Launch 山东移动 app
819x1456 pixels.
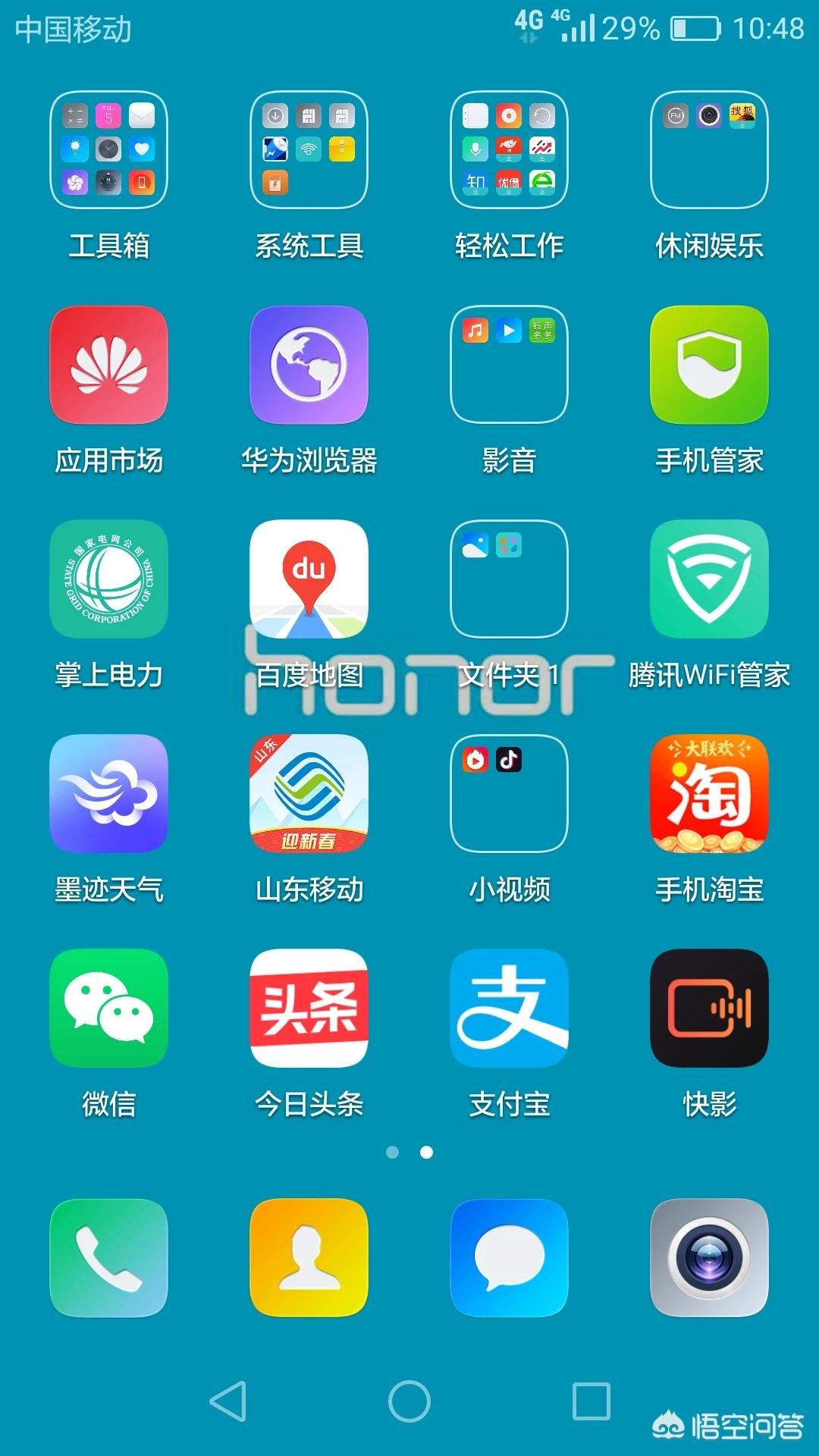click(309, 793)
